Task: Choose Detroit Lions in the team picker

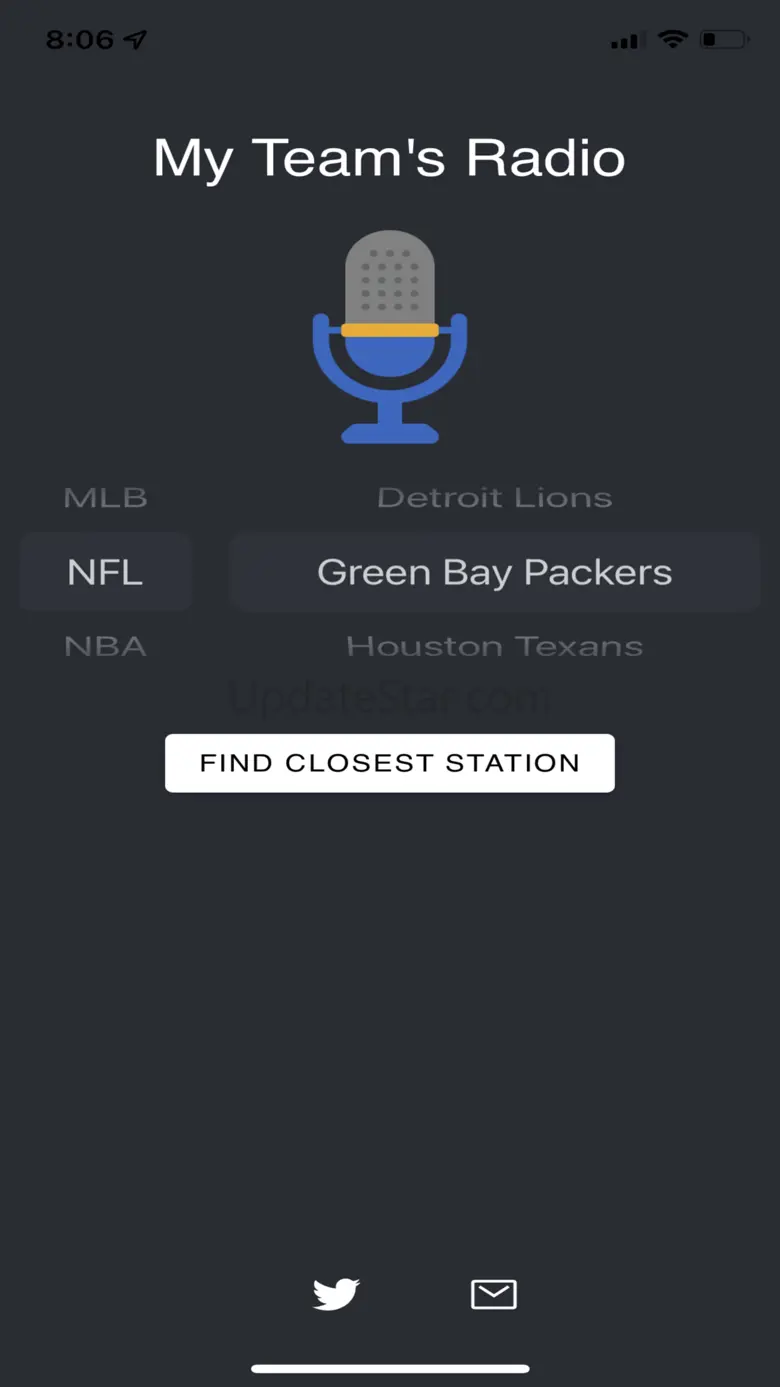Action: (494, 497)
